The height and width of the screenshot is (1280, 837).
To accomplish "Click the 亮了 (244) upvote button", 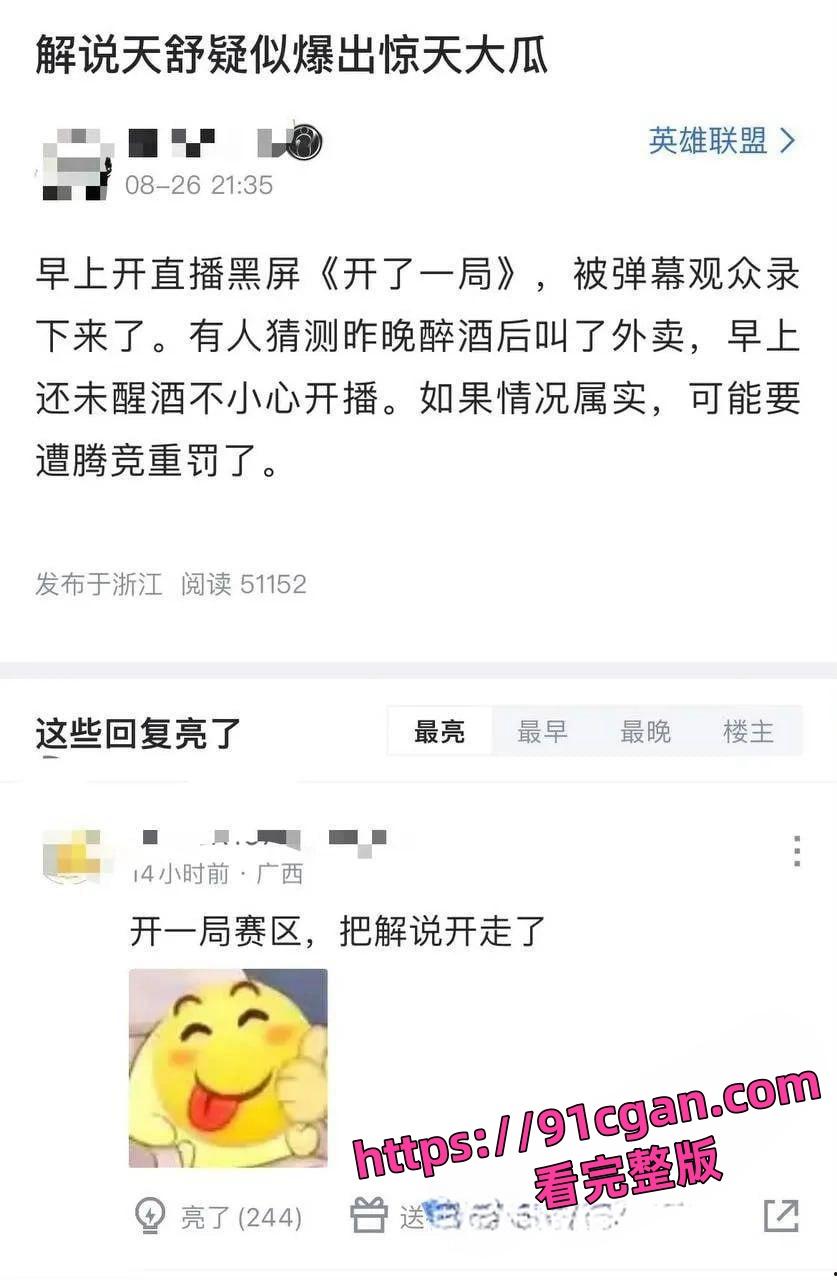I will point(215,1216).
